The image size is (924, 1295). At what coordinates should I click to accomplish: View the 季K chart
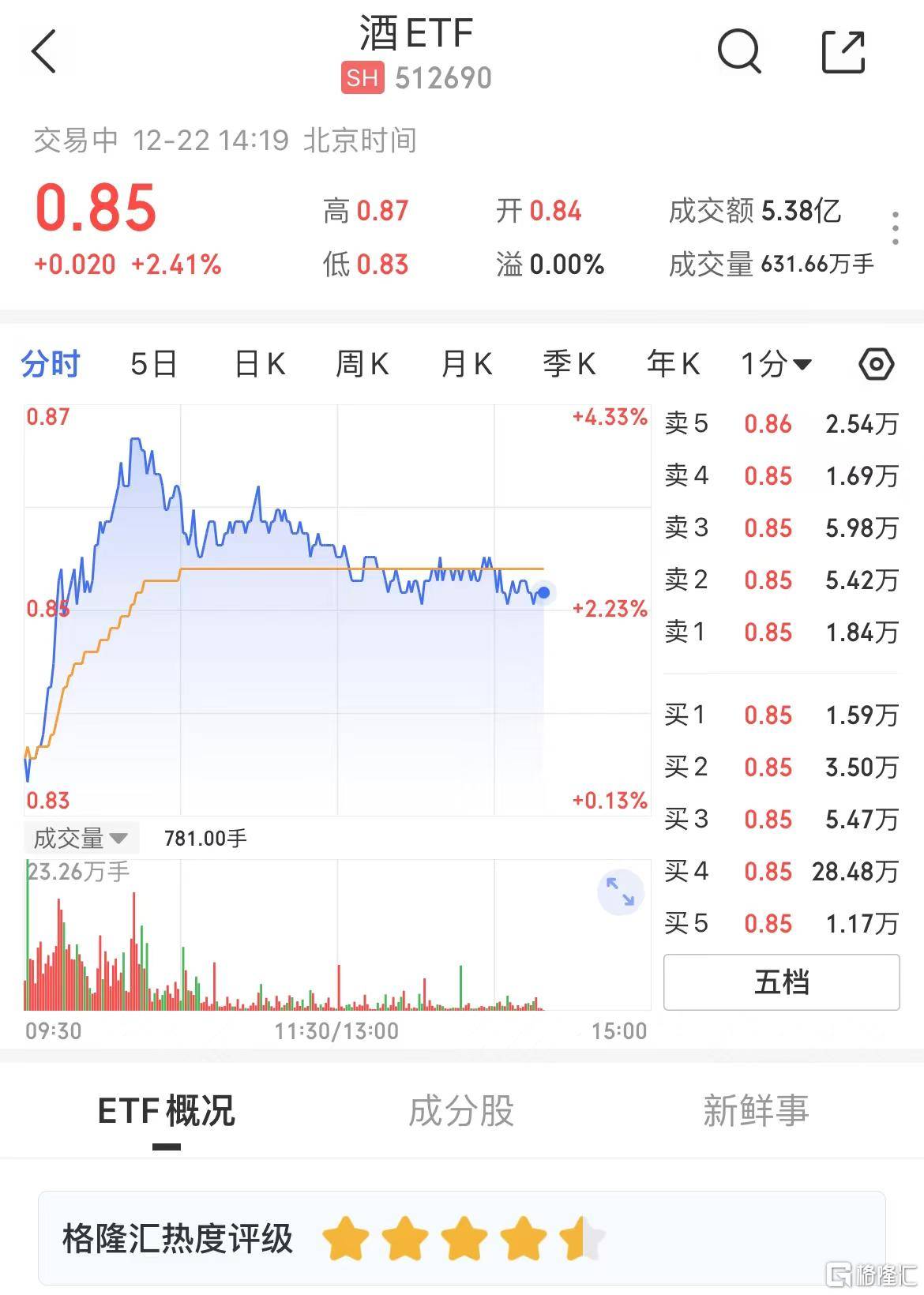569,364
